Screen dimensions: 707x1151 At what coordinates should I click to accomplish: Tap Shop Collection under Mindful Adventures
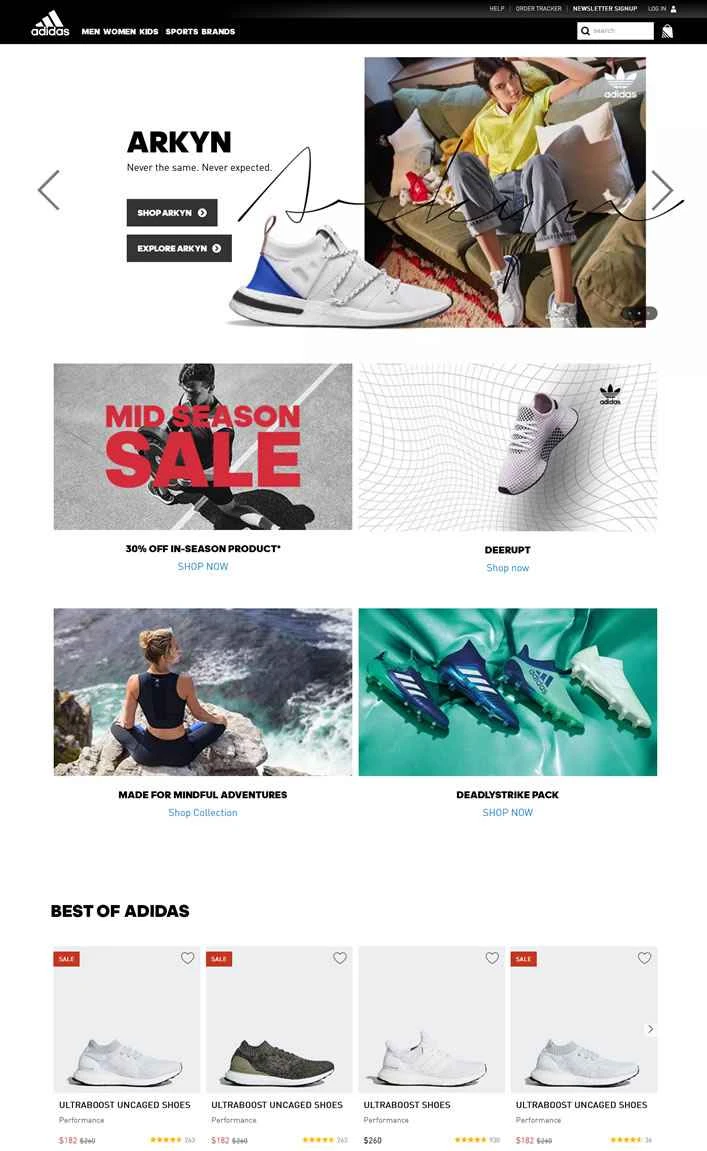click(x=203, y=813)
